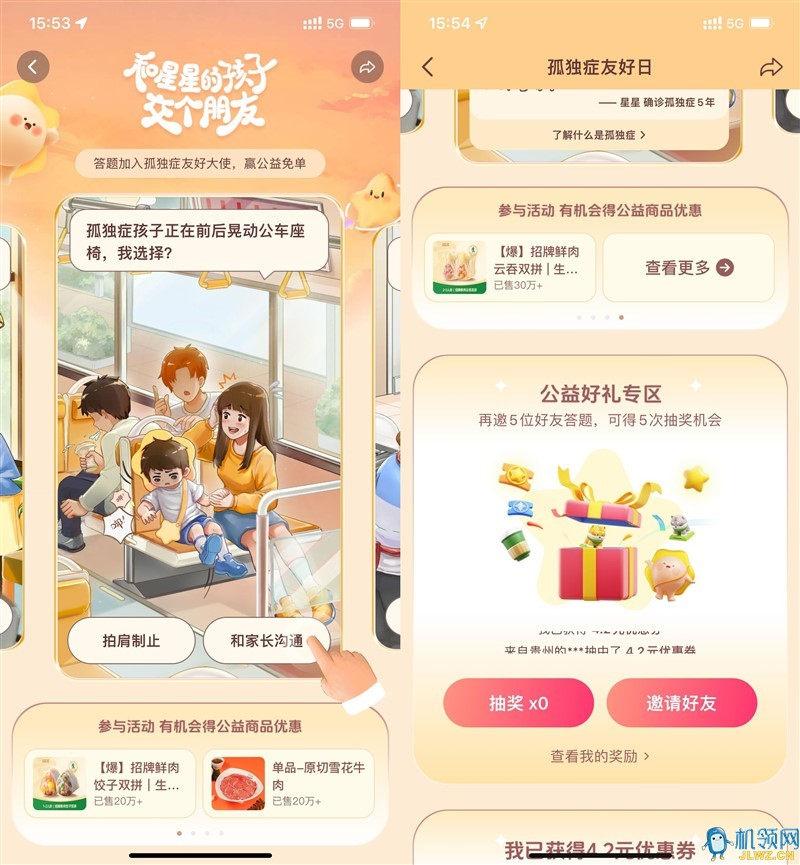Open 查看我的奖励 to view rewards
Image resolution: width=800 pixels, height=865 pixels.
[599, 757]
